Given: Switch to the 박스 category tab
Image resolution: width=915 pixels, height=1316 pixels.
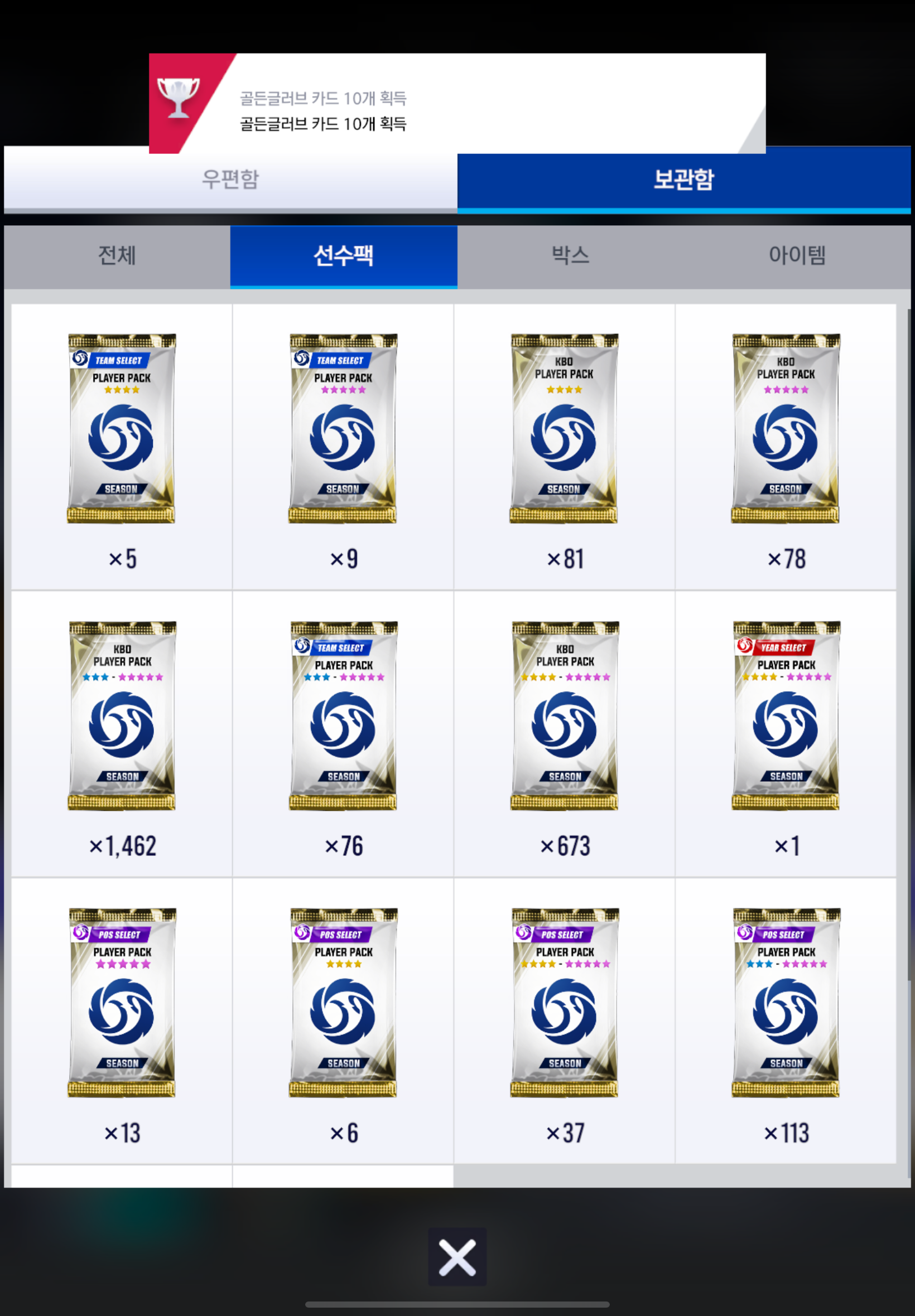Looking at the screenshot, I should point(570,255).
